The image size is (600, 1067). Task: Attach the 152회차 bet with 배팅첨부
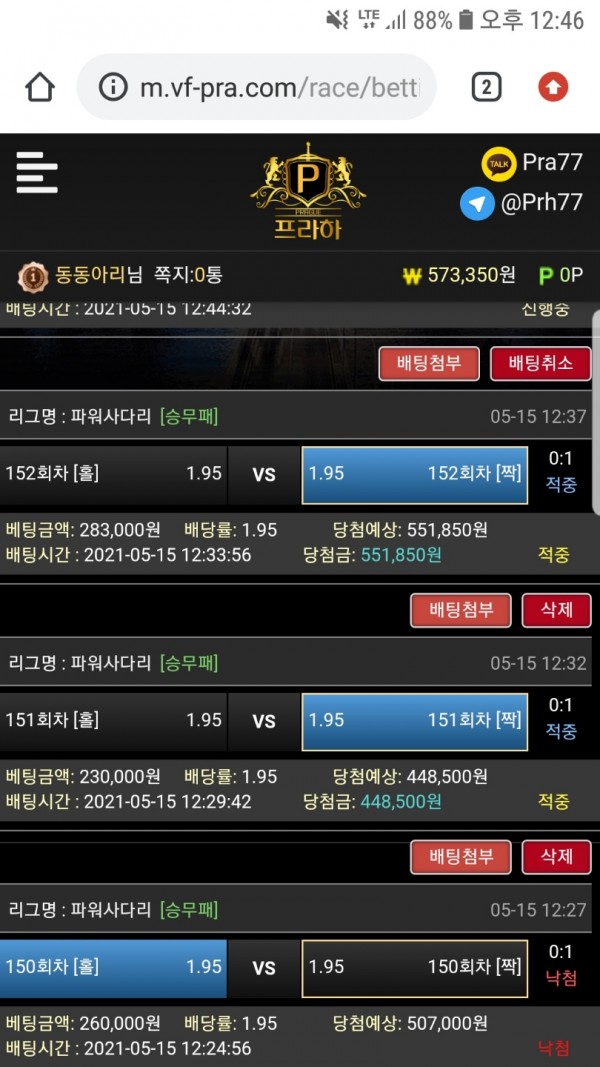[x=461, y=610]
